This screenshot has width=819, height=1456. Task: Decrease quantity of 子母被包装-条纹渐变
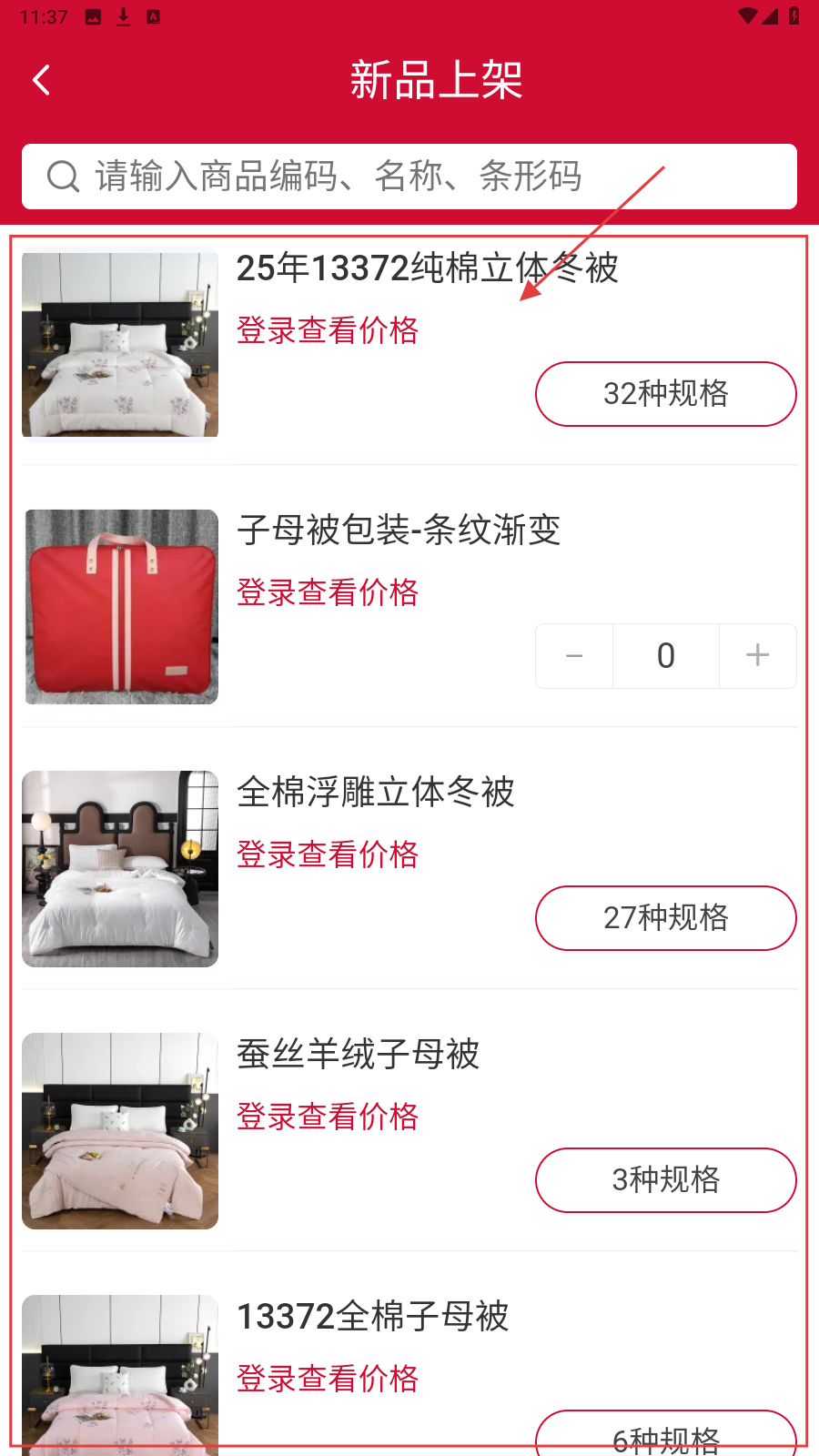[574, 655]
